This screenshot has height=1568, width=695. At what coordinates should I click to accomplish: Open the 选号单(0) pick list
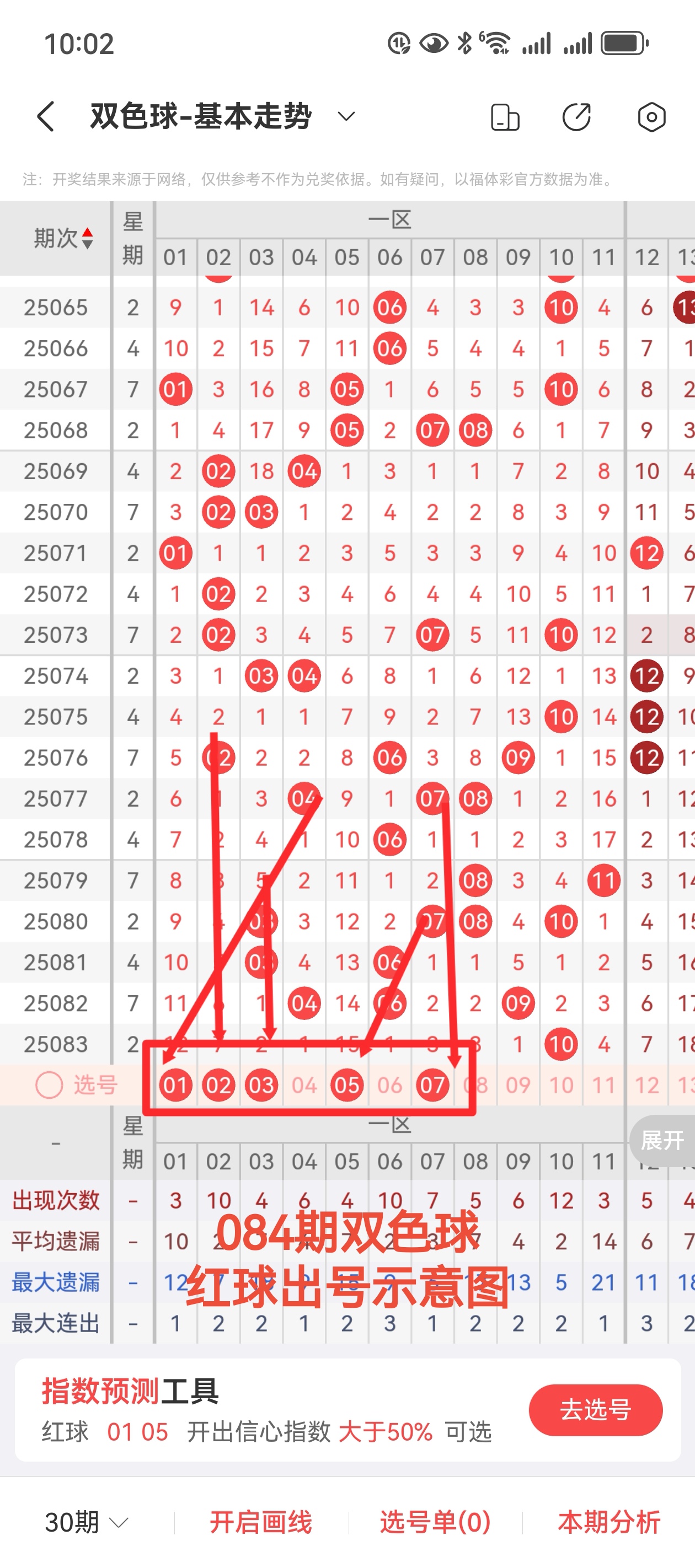click(435, 1522)
